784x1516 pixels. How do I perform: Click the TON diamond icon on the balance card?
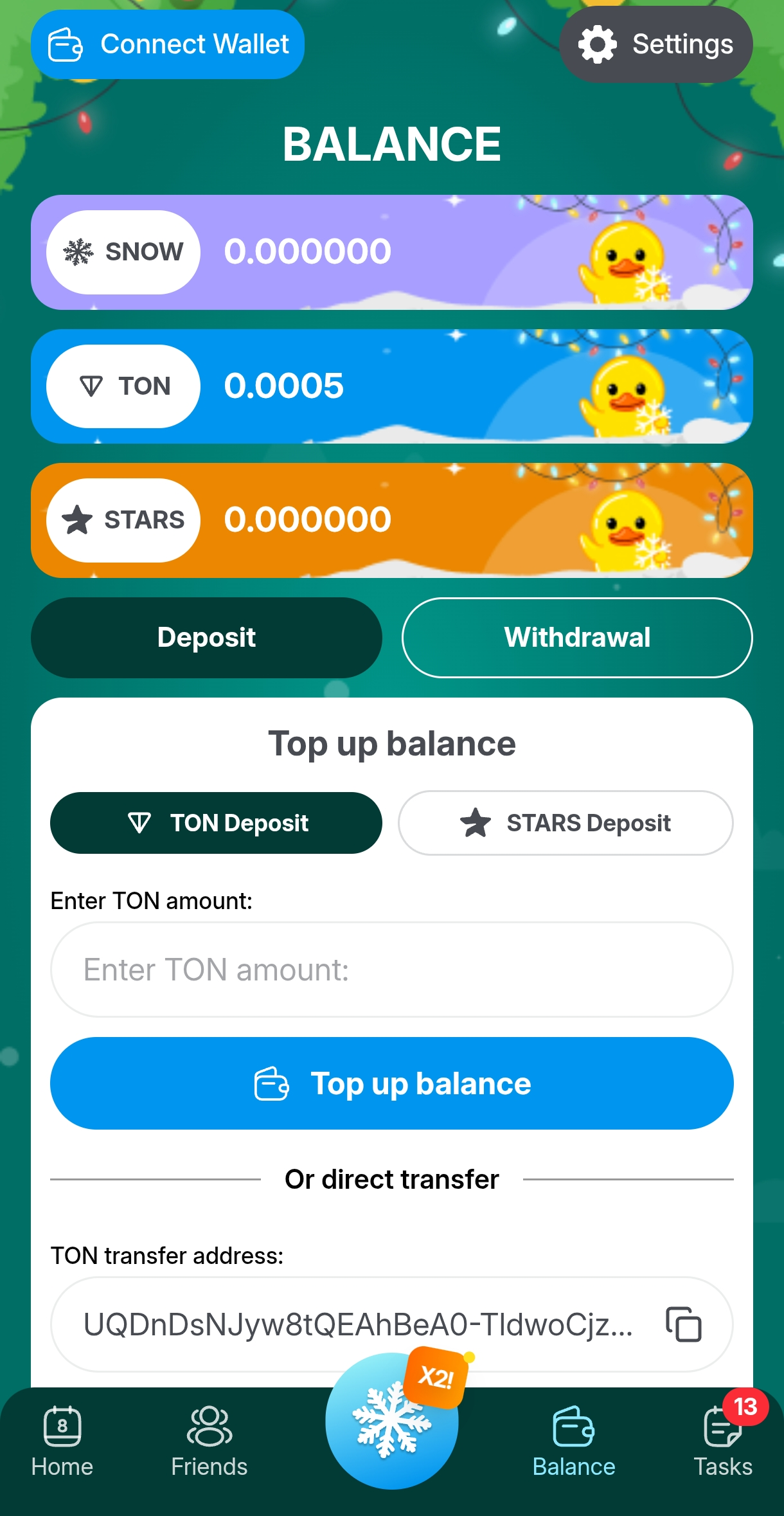(x=90, y=386)
